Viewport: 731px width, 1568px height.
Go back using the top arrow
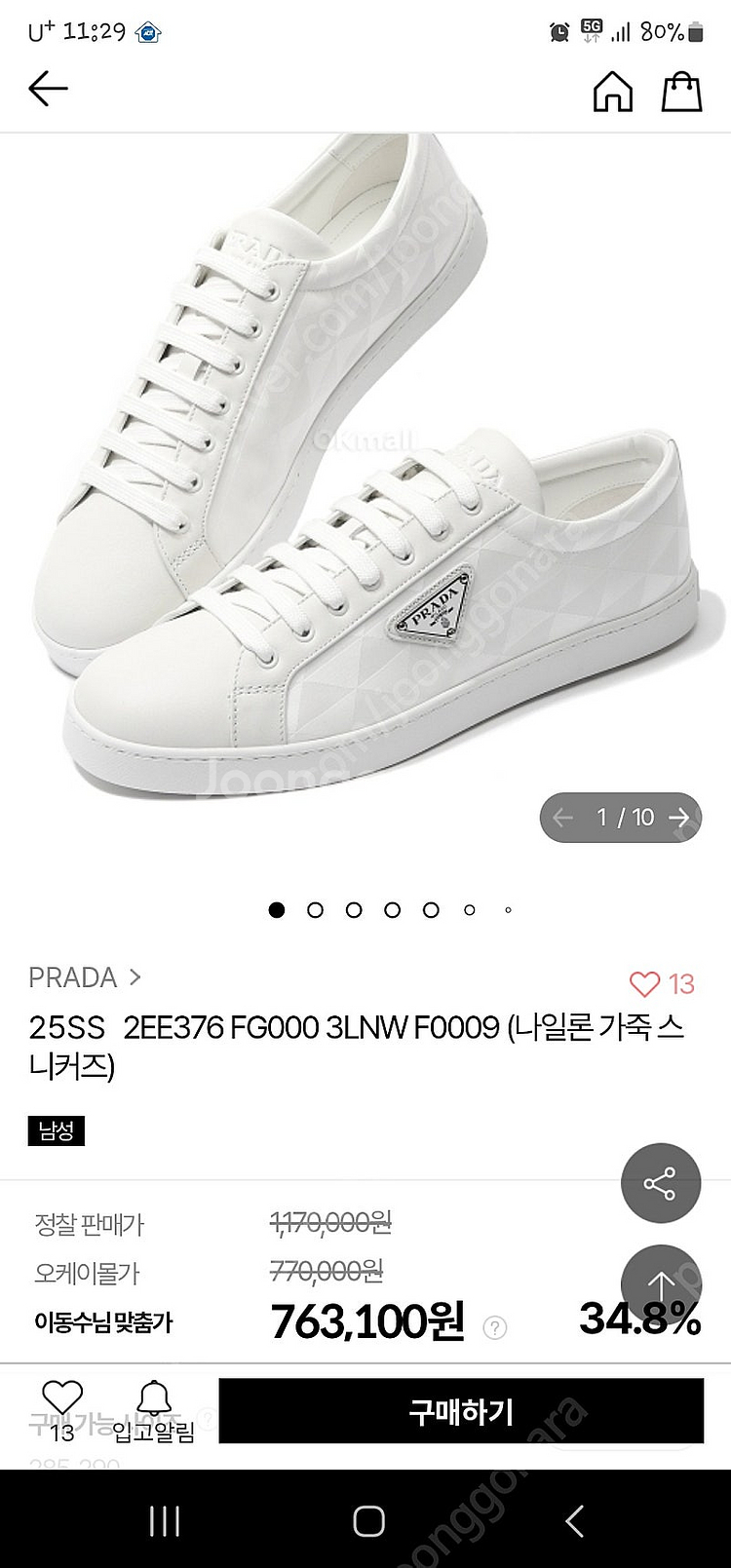coord(48,89)
